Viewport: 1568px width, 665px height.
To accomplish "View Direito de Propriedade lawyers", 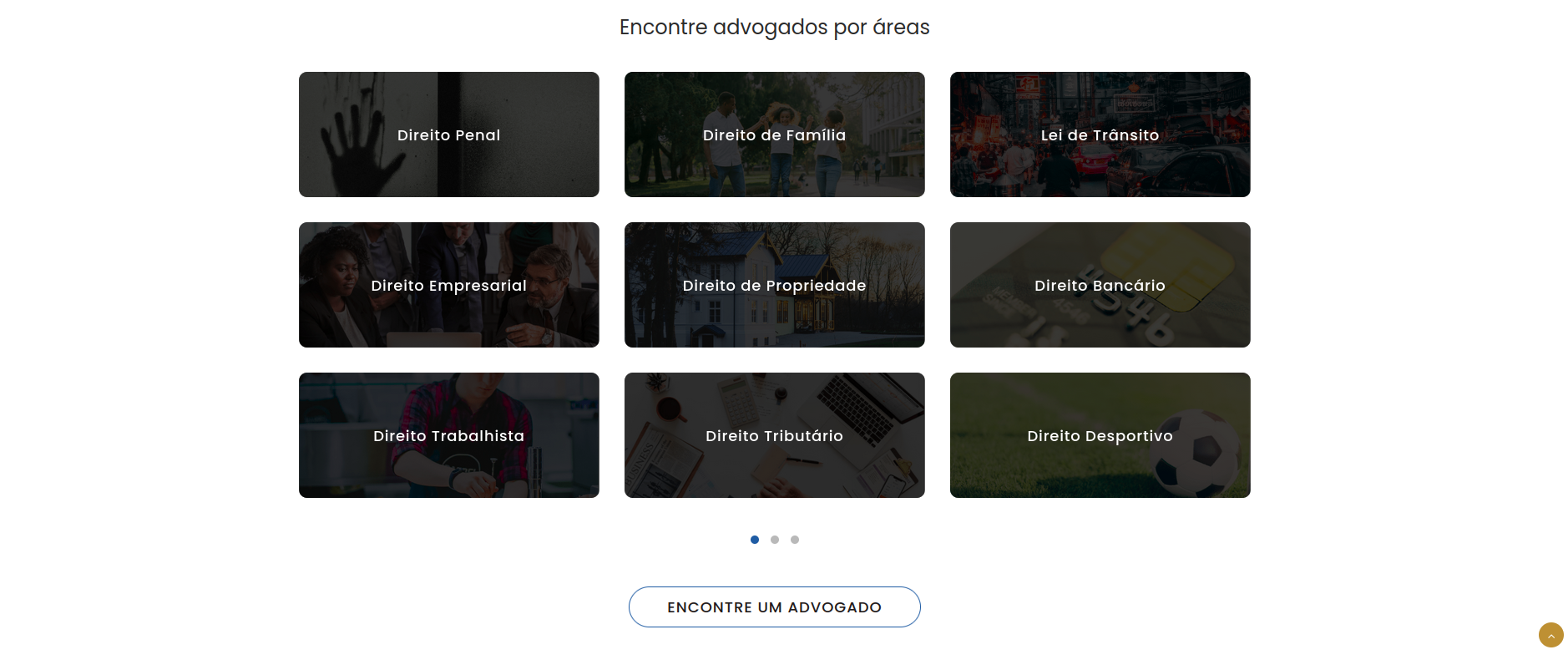I will pyautogui.click(x=774, y=285).
